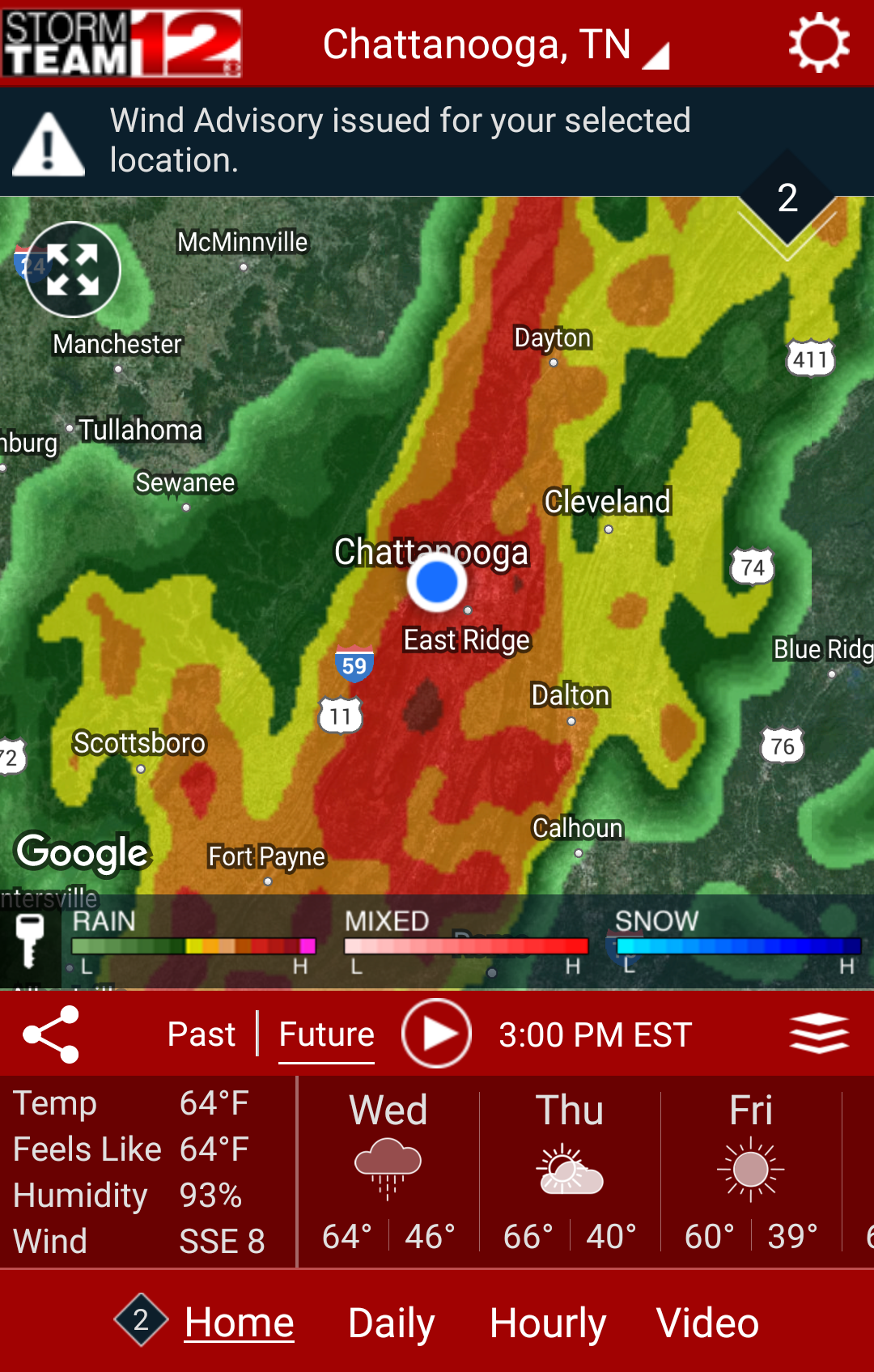Image resolution: width=874 pixels, height=1372 pixels.
Task: Open the Video tab
Action: [x=707, y=1323]
